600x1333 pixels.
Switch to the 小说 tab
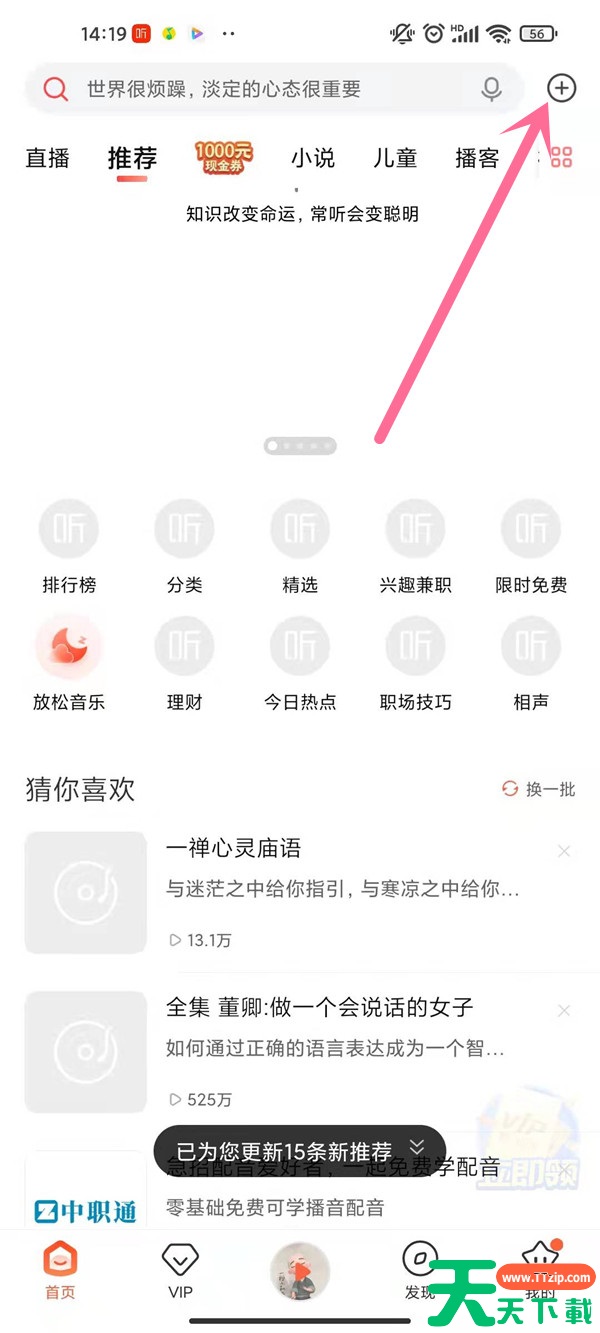[x=313, y=158]
